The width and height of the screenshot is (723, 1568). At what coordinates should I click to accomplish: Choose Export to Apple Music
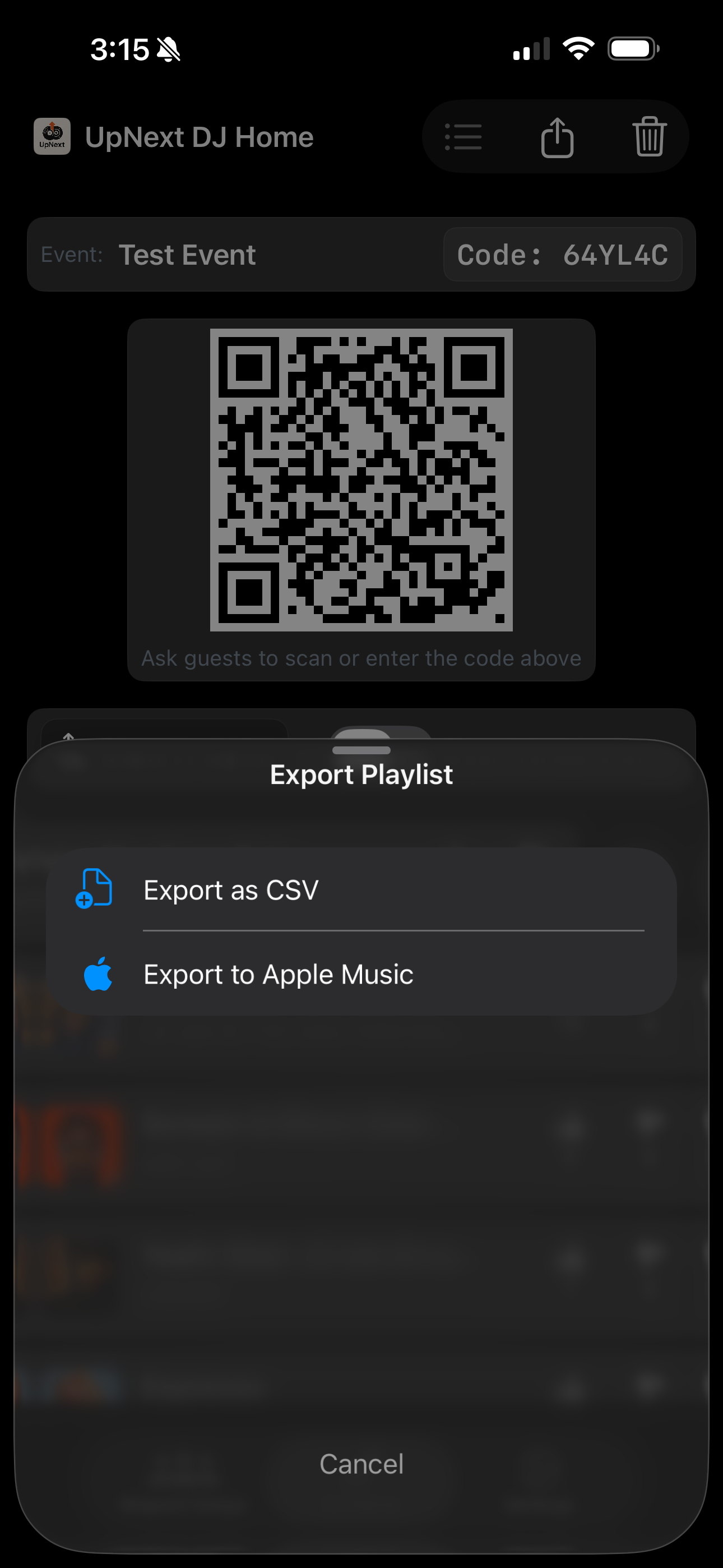tap(278, 974)
